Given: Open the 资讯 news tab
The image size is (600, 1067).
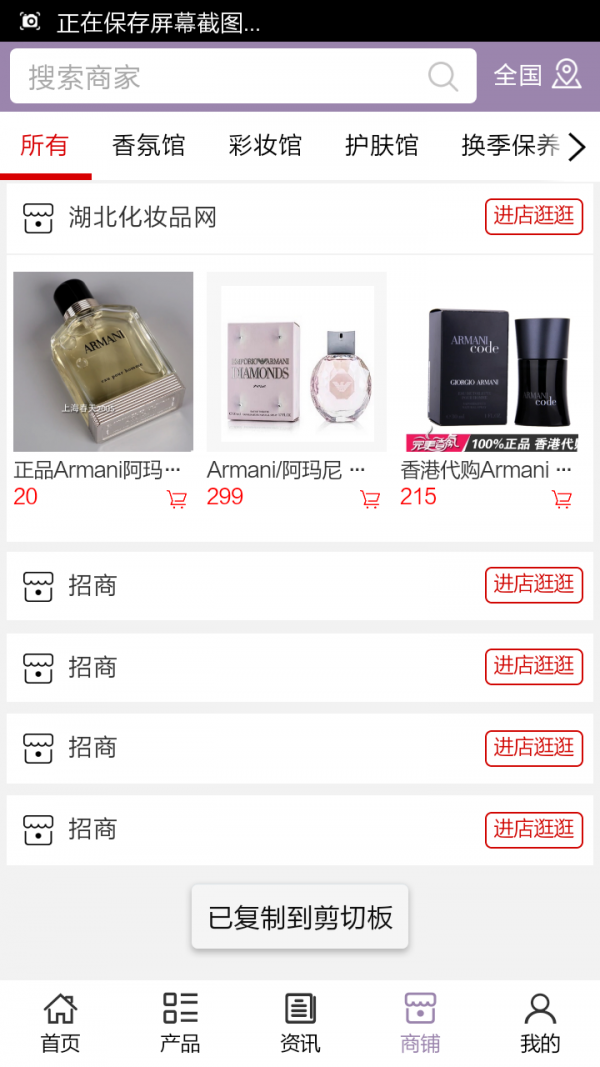Looking at the screenshot, I should [300, 1023].
